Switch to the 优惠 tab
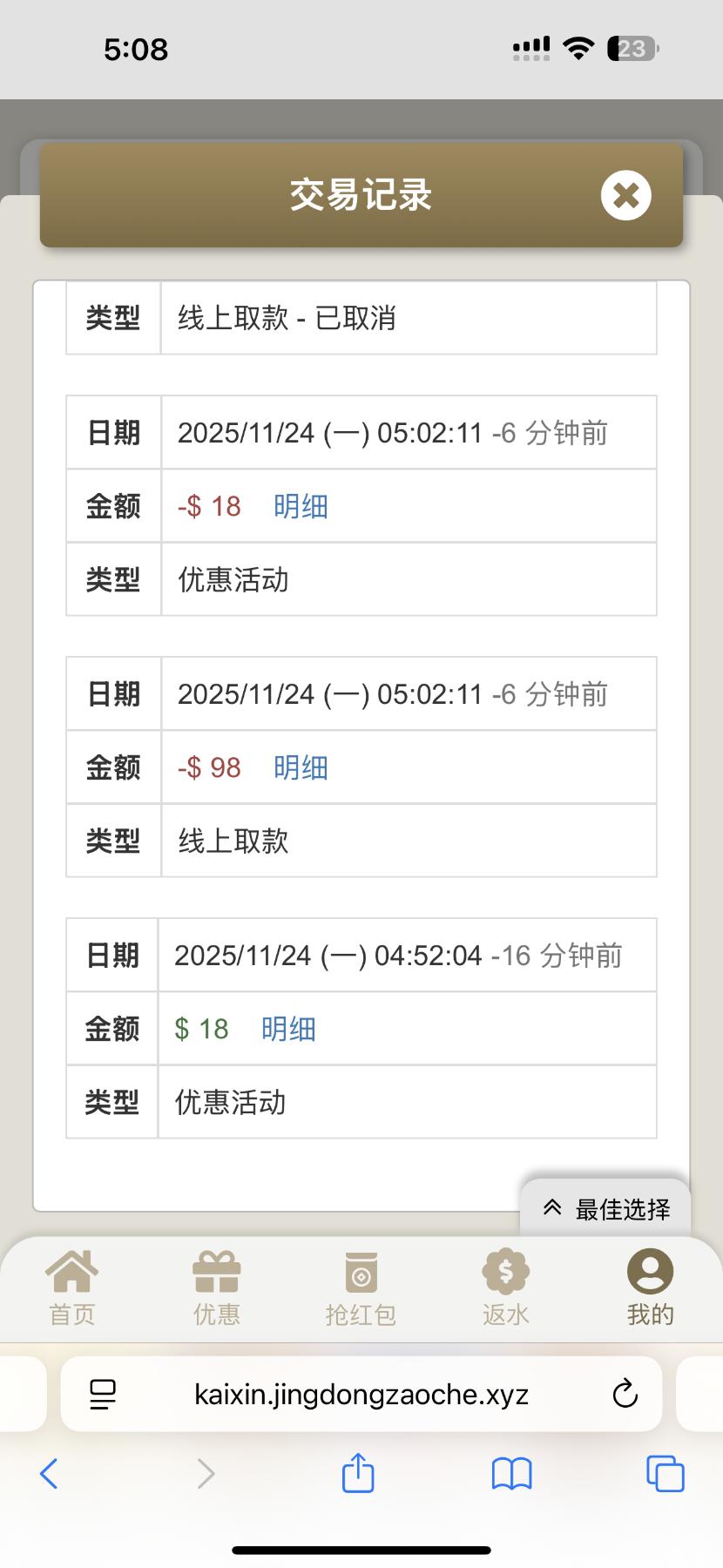The height and width of the screenshot is (1568, 723). tap(216, 1288)
